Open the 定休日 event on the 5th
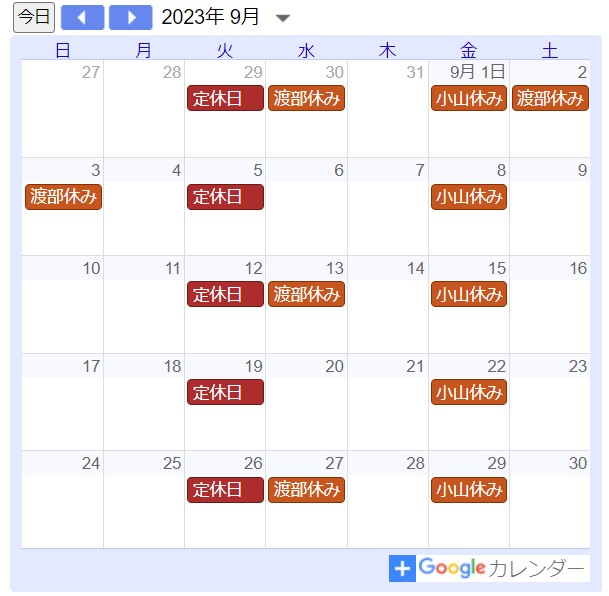Image resolution: width=609 pixels, height=596 pixels. (x=225, y=196)
